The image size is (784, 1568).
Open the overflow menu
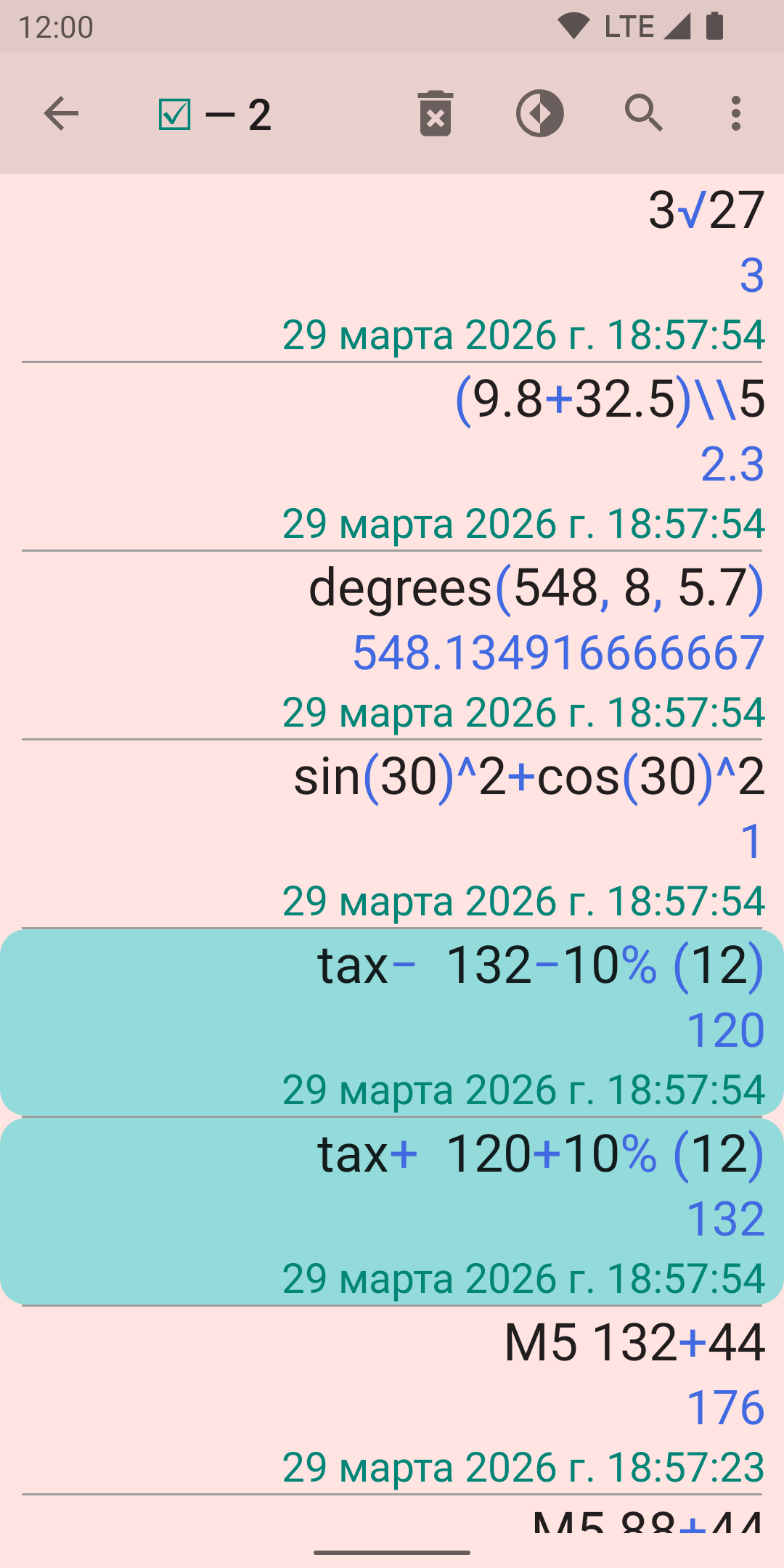[x=736, y=114]
